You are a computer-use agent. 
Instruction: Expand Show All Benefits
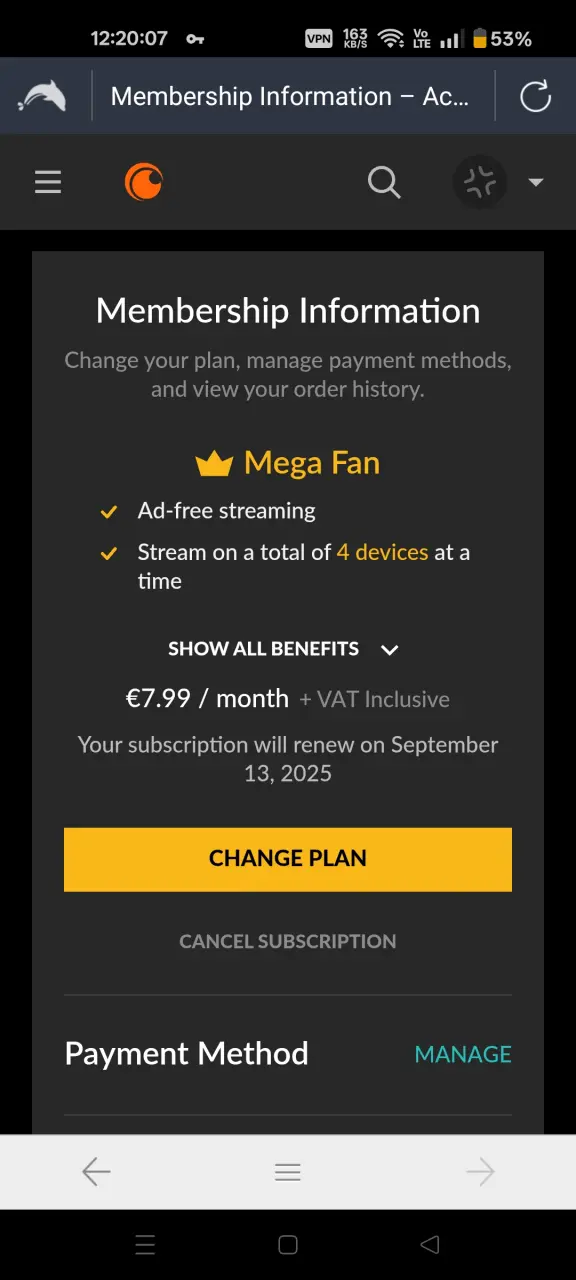pyautogui.click(x=284, y=649)
